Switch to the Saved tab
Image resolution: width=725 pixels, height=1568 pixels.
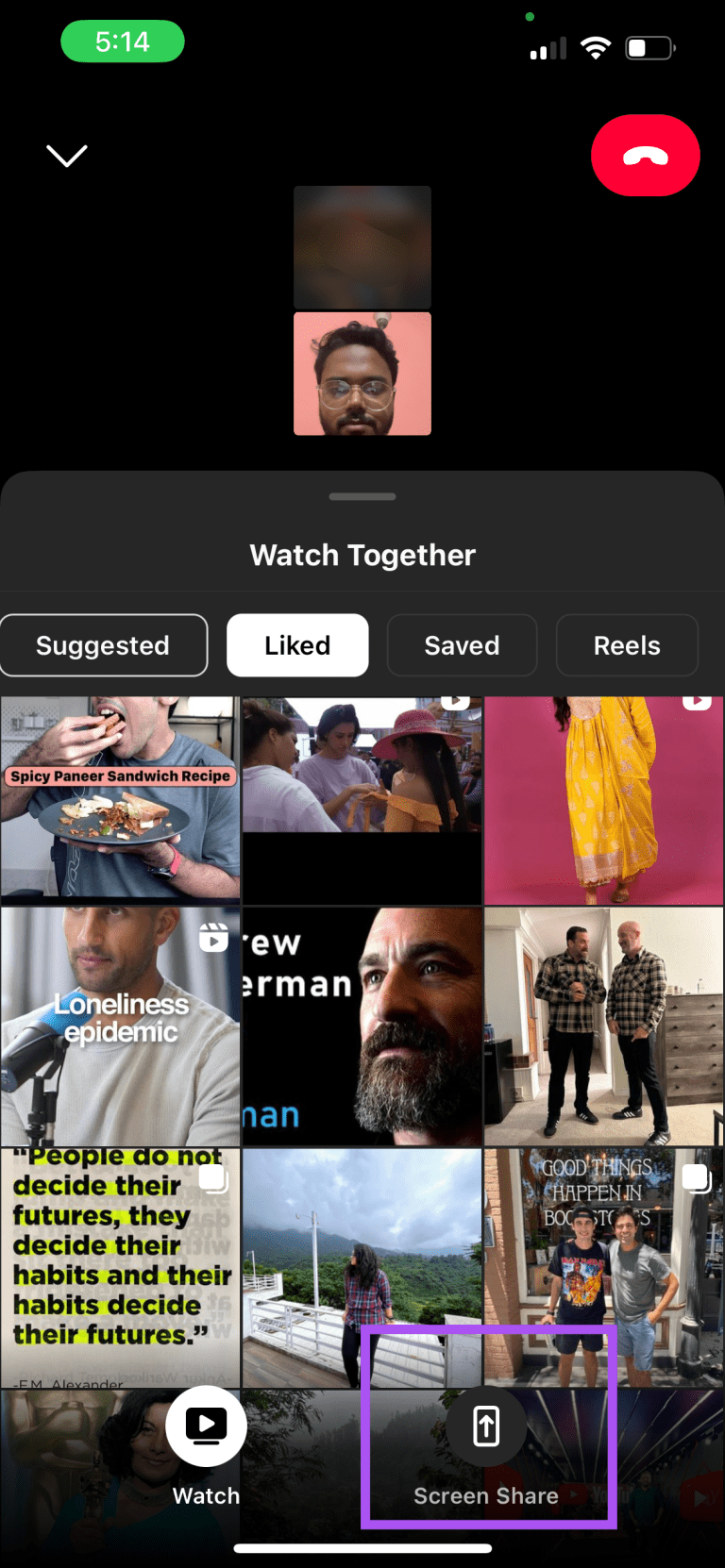click(462, 645)
